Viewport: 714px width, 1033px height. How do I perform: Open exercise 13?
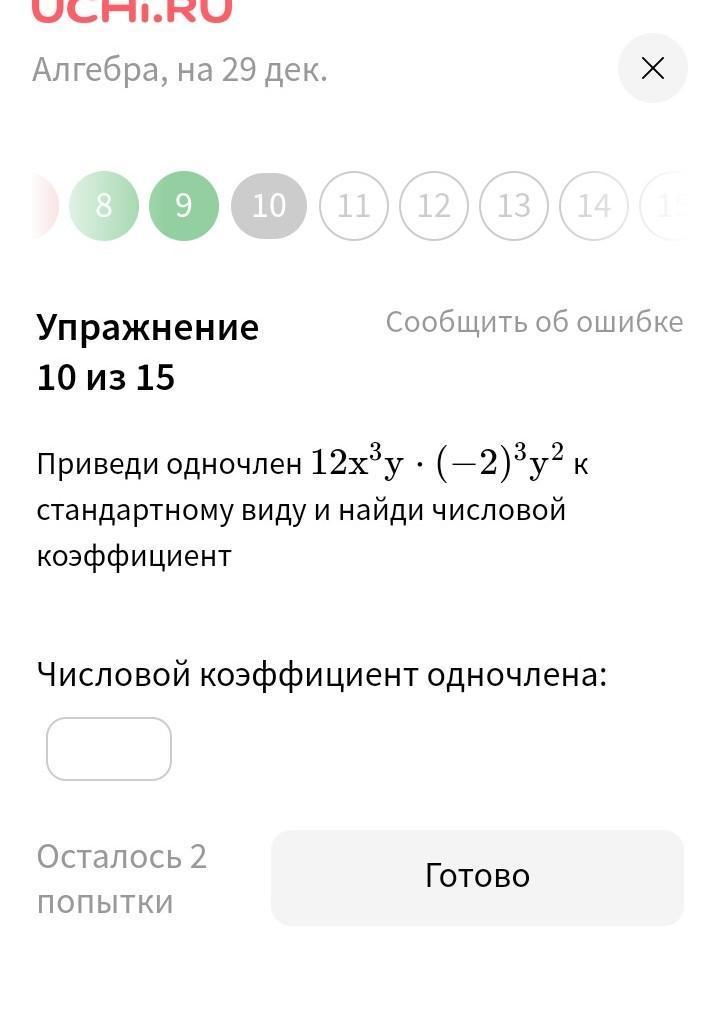click(513, 206)
